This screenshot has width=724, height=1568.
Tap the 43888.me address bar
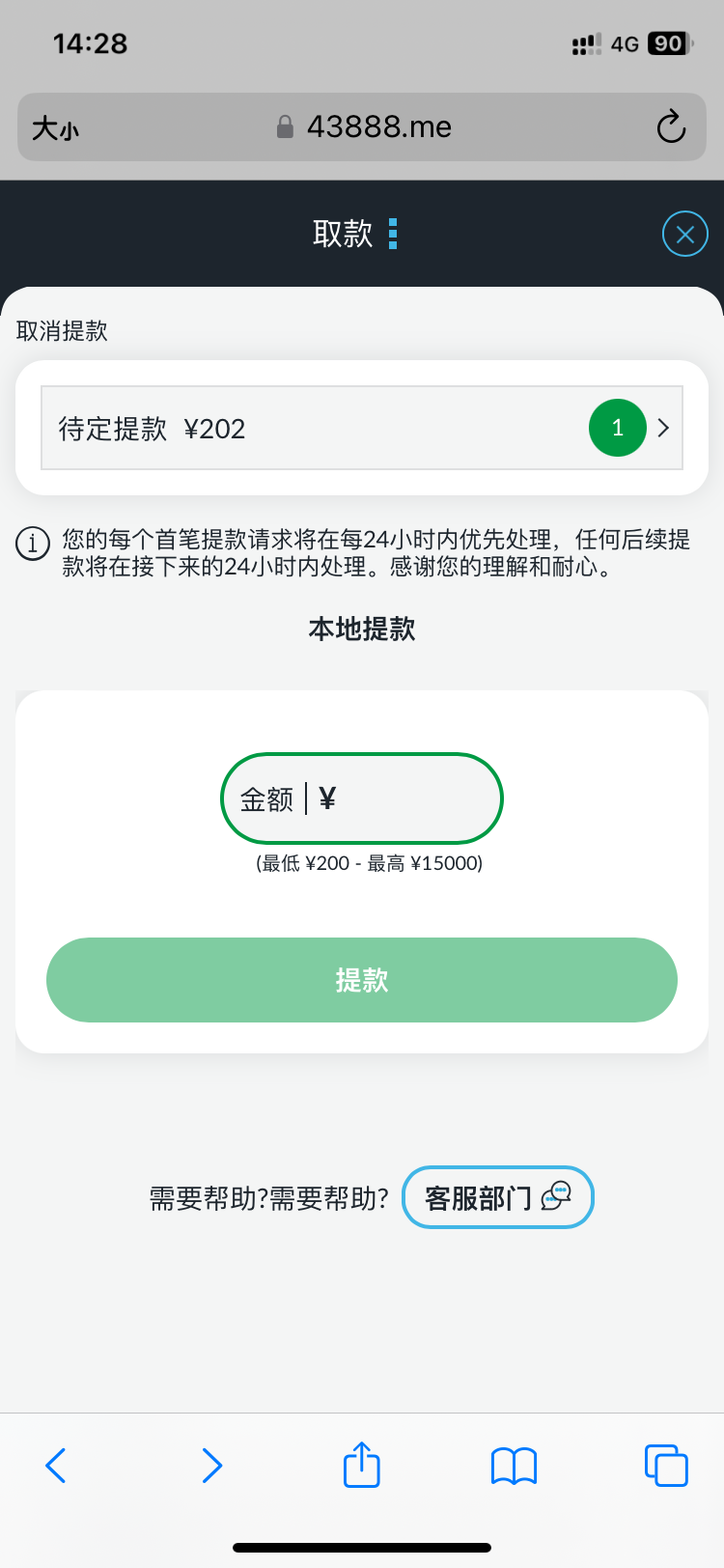(365, 126)
